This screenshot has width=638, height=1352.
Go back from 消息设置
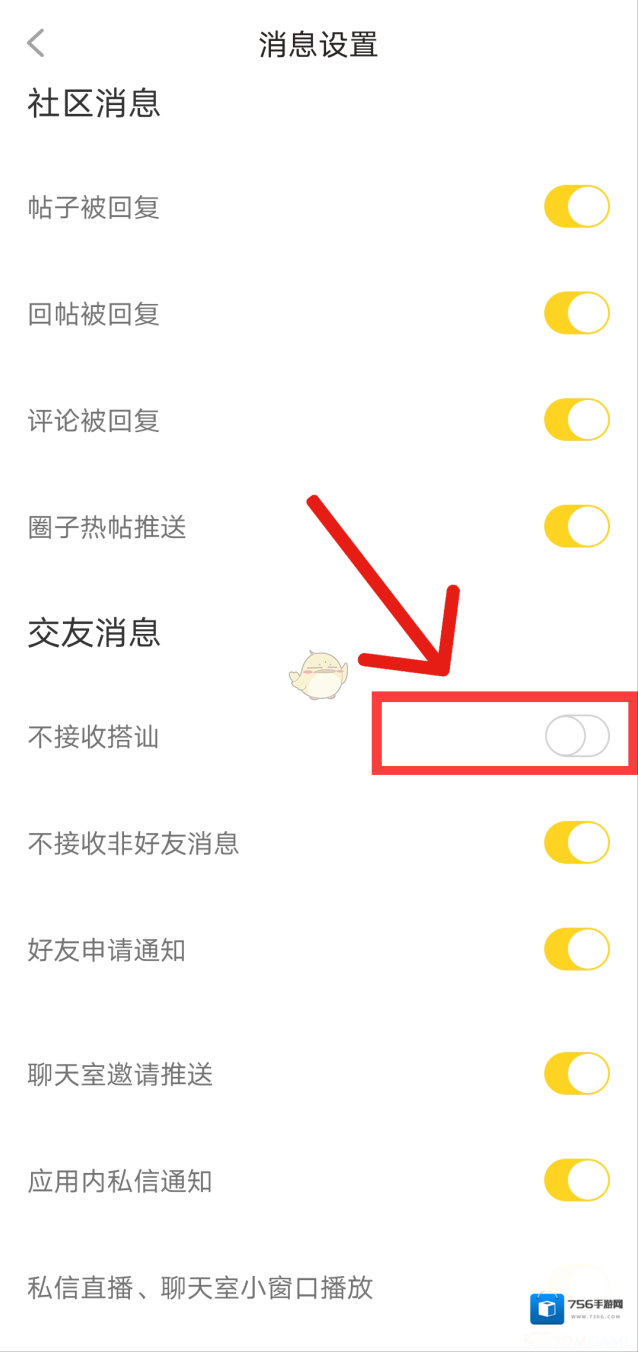(37, 43)
